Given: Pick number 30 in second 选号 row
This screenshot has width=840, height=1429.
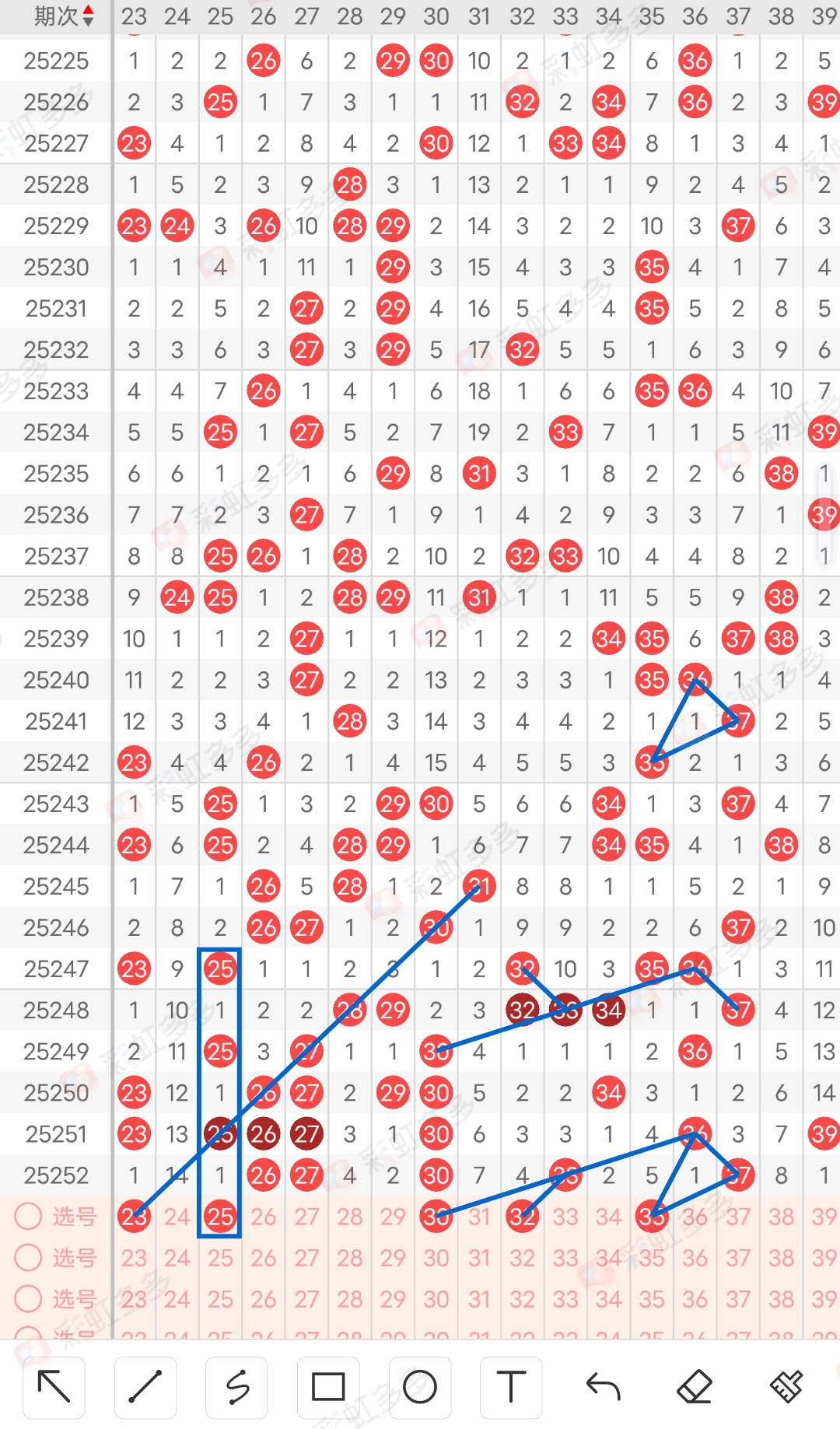Looking at the screenshot, I should [x=436, y=1257].
